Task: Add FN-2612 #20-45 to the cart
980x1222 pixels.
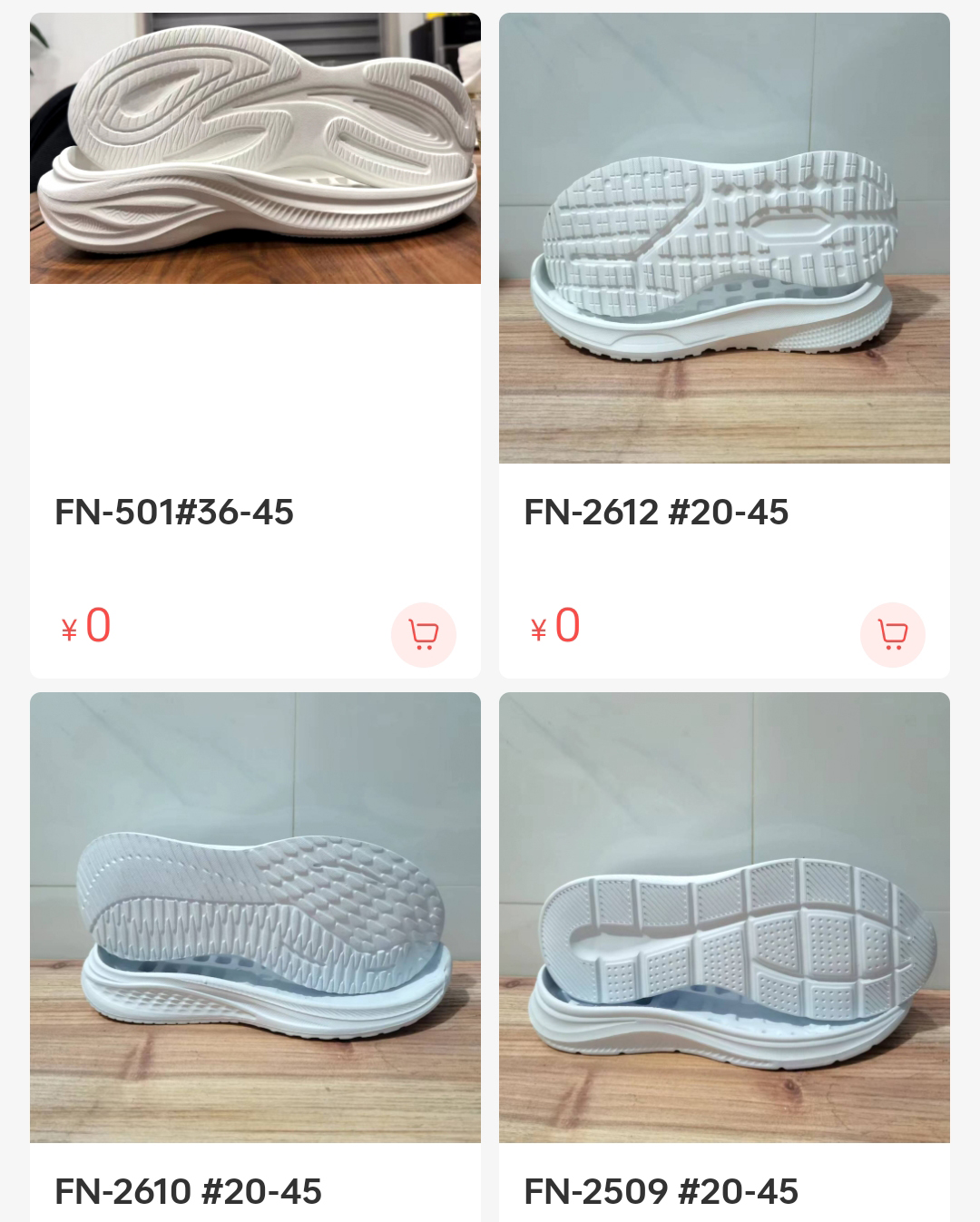Action: click(892, 634)
